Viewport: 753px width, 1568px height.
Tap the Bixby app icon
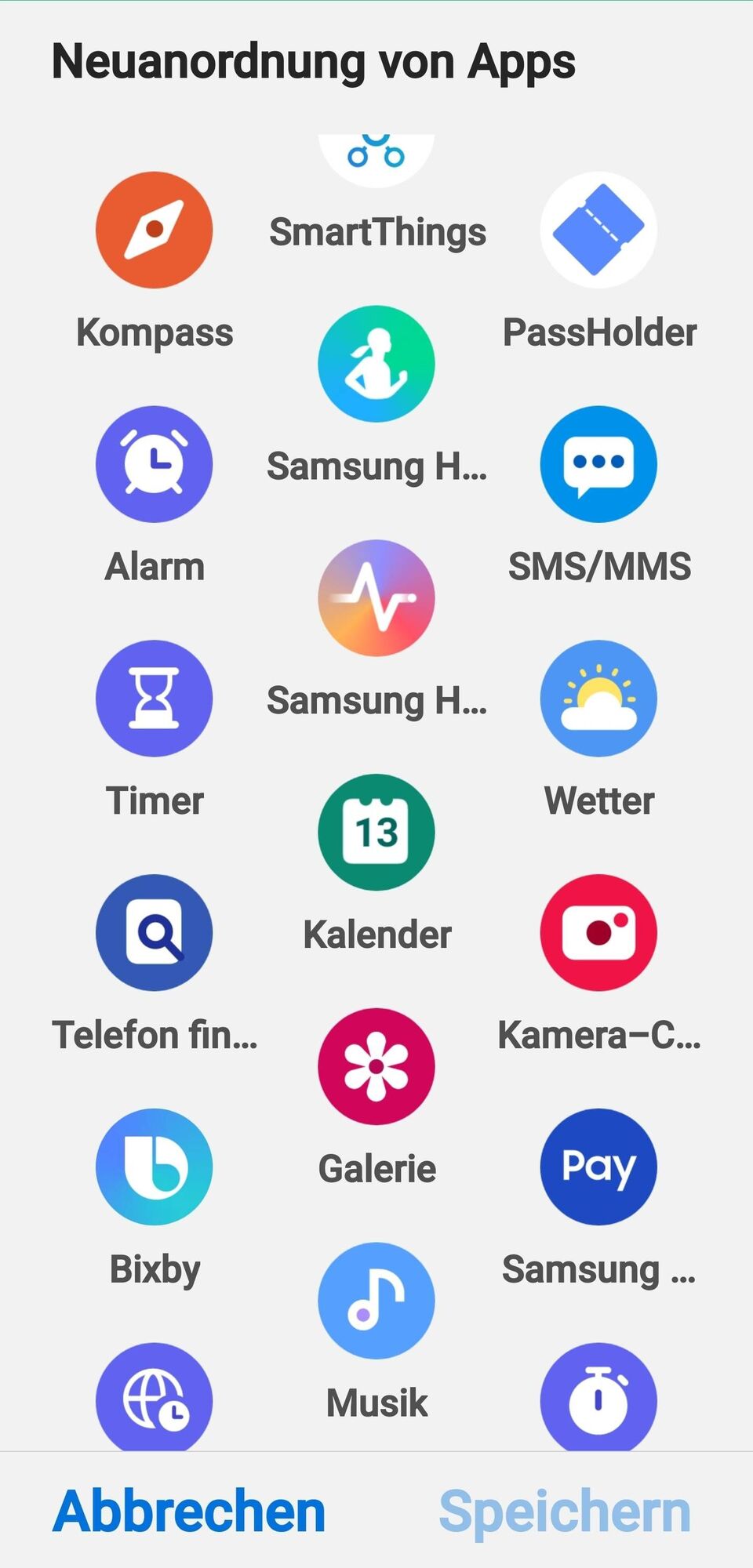pyautogui.click(x=155, y=1167)
